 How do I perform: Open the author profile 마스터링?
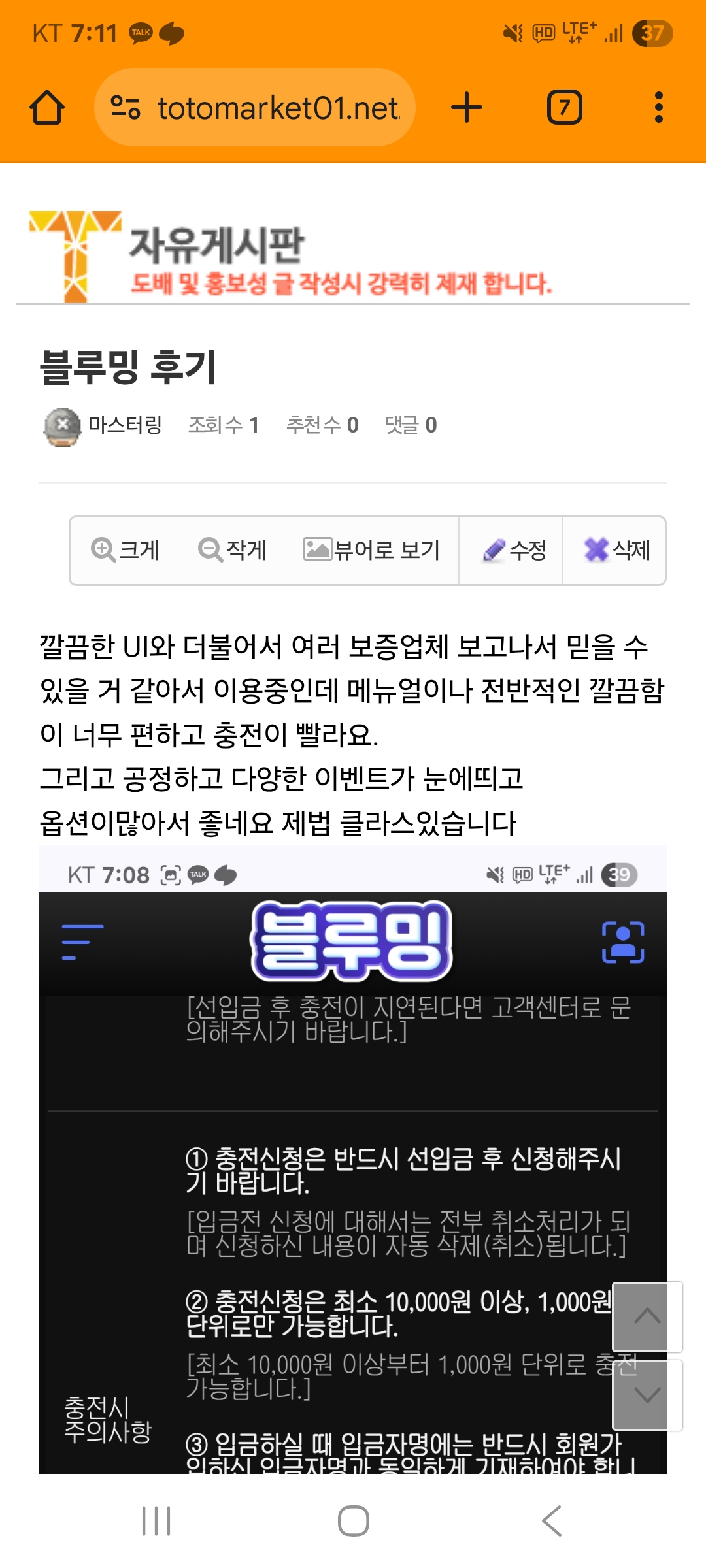(124, 425)
